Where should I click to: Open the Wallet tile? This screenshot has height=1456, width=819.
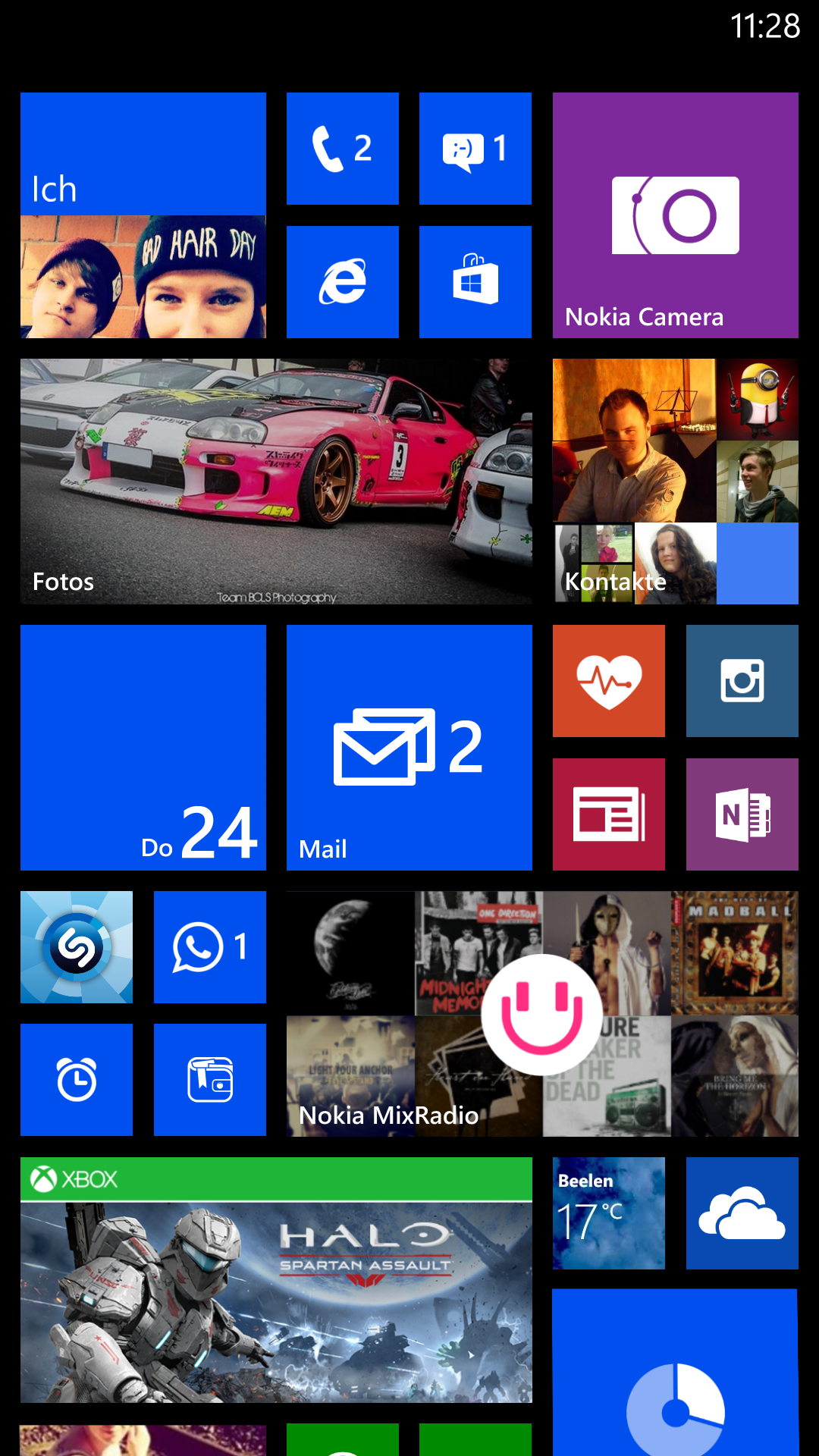[x=210, y=1080]
